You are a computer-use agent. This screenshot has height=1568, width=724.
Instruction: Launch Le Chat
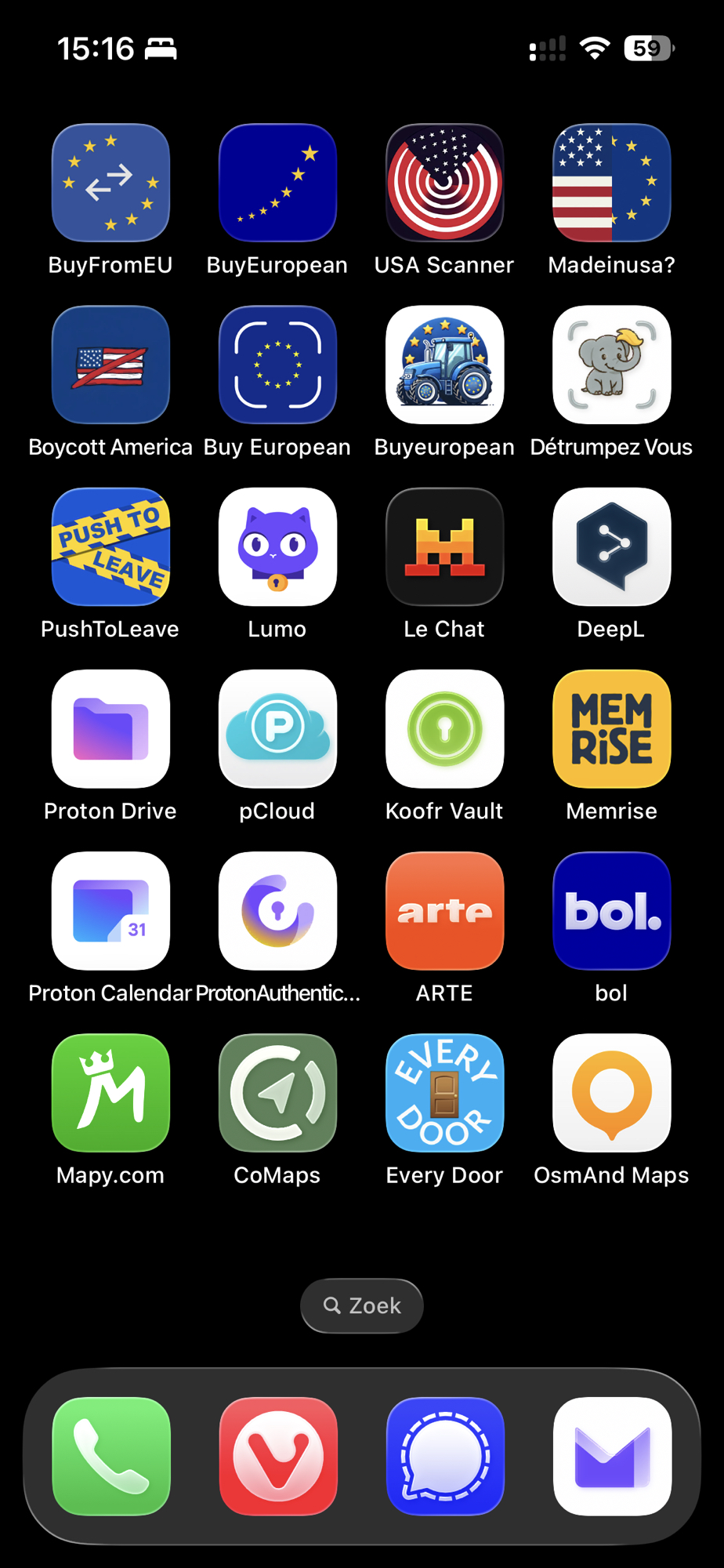(444, 546)
